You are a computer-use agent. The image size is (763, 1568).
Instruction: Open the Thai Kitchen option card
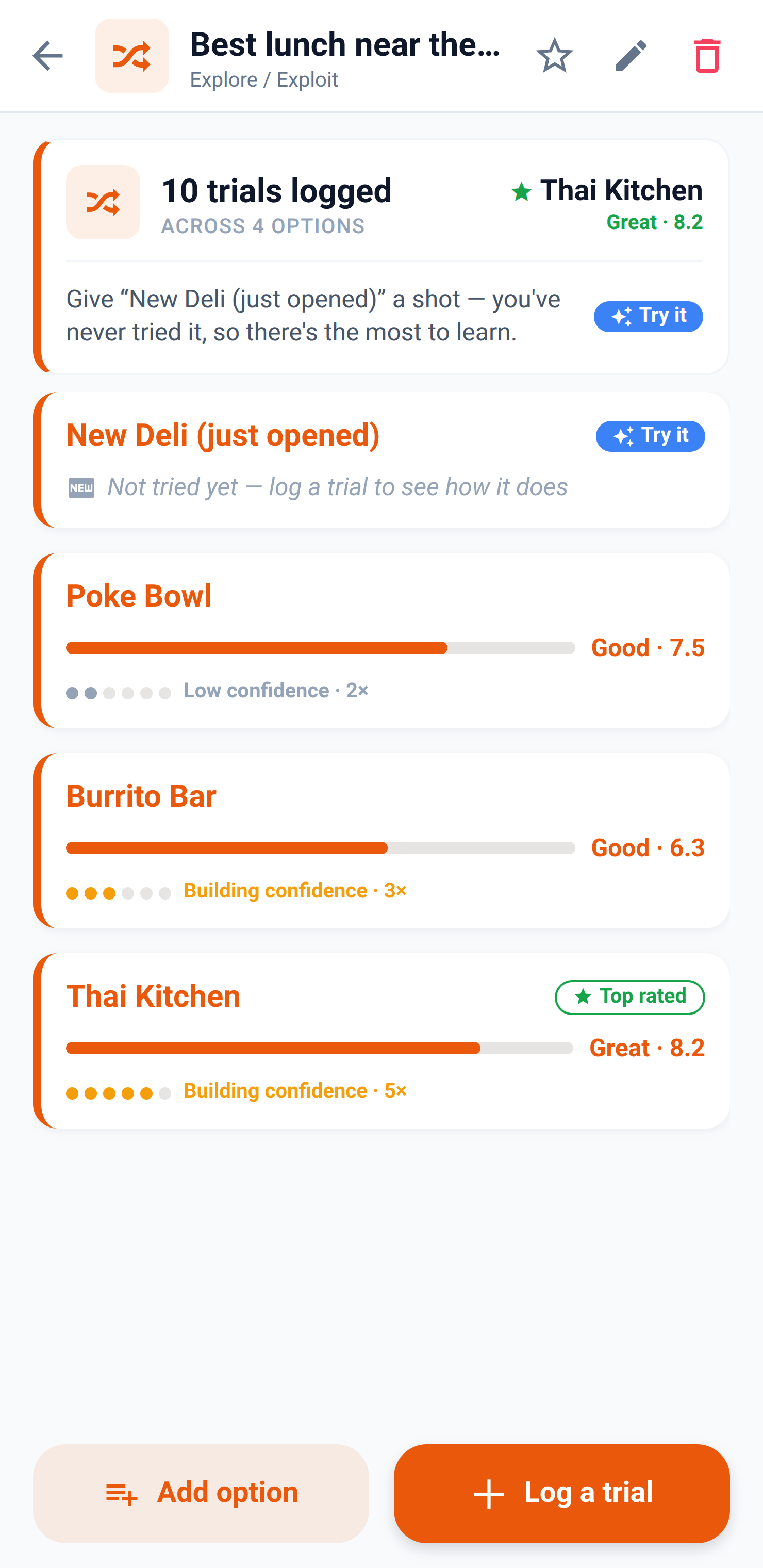(381, 1040)
